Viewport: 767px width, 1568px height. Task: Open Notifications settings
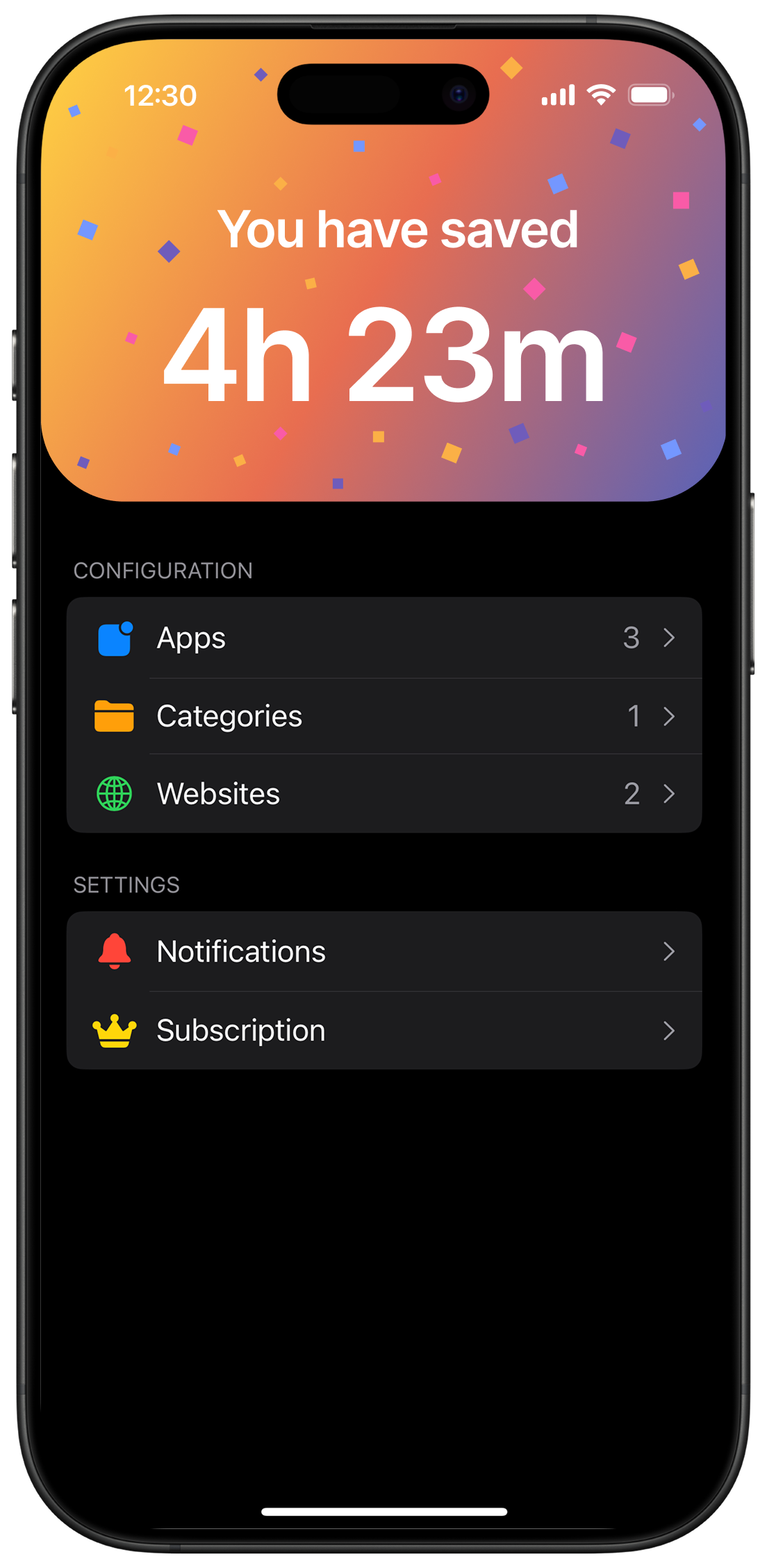(x=383, y=952)
